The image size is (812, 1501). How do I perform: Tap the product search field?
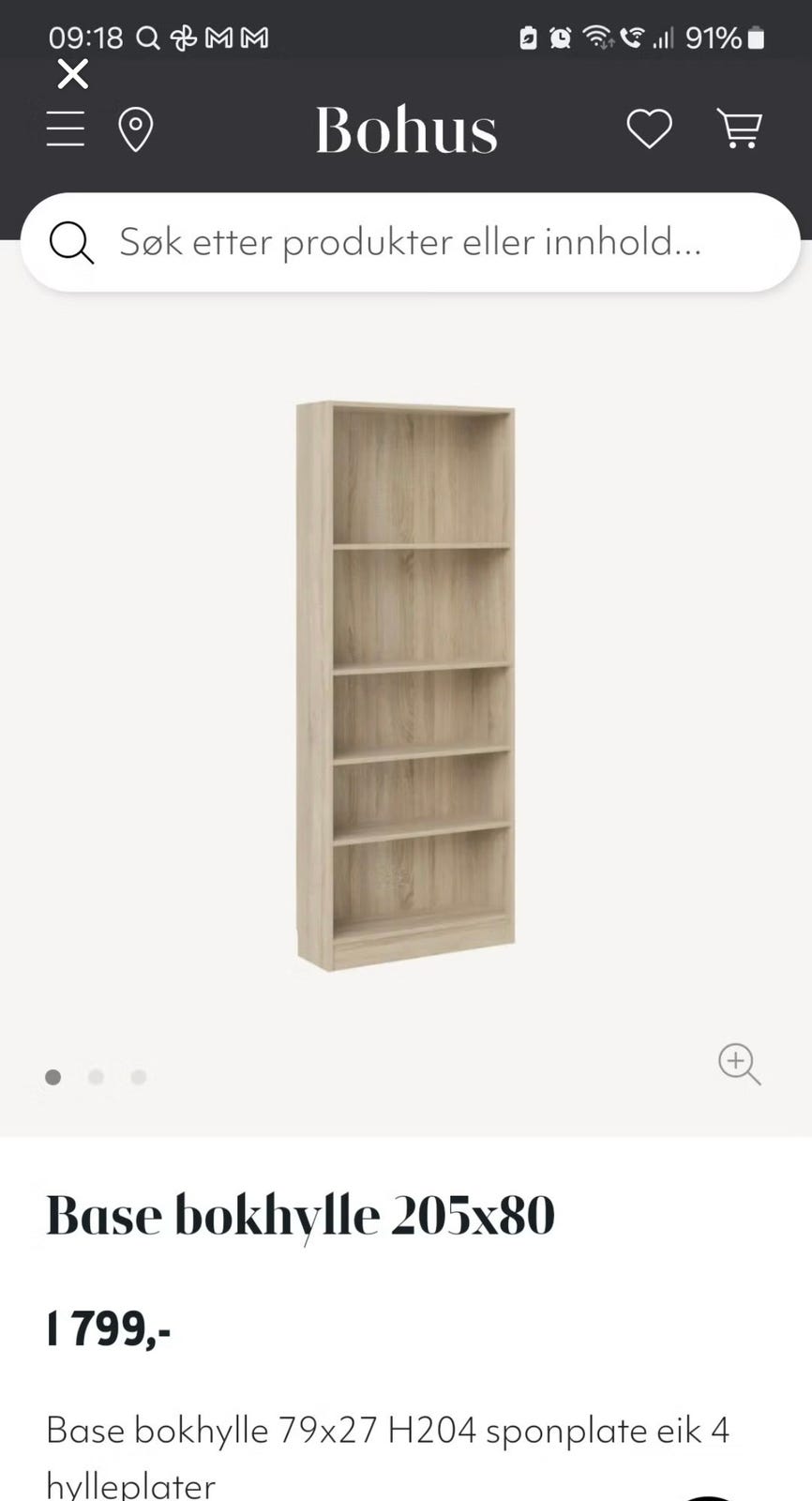pos(410,242)
